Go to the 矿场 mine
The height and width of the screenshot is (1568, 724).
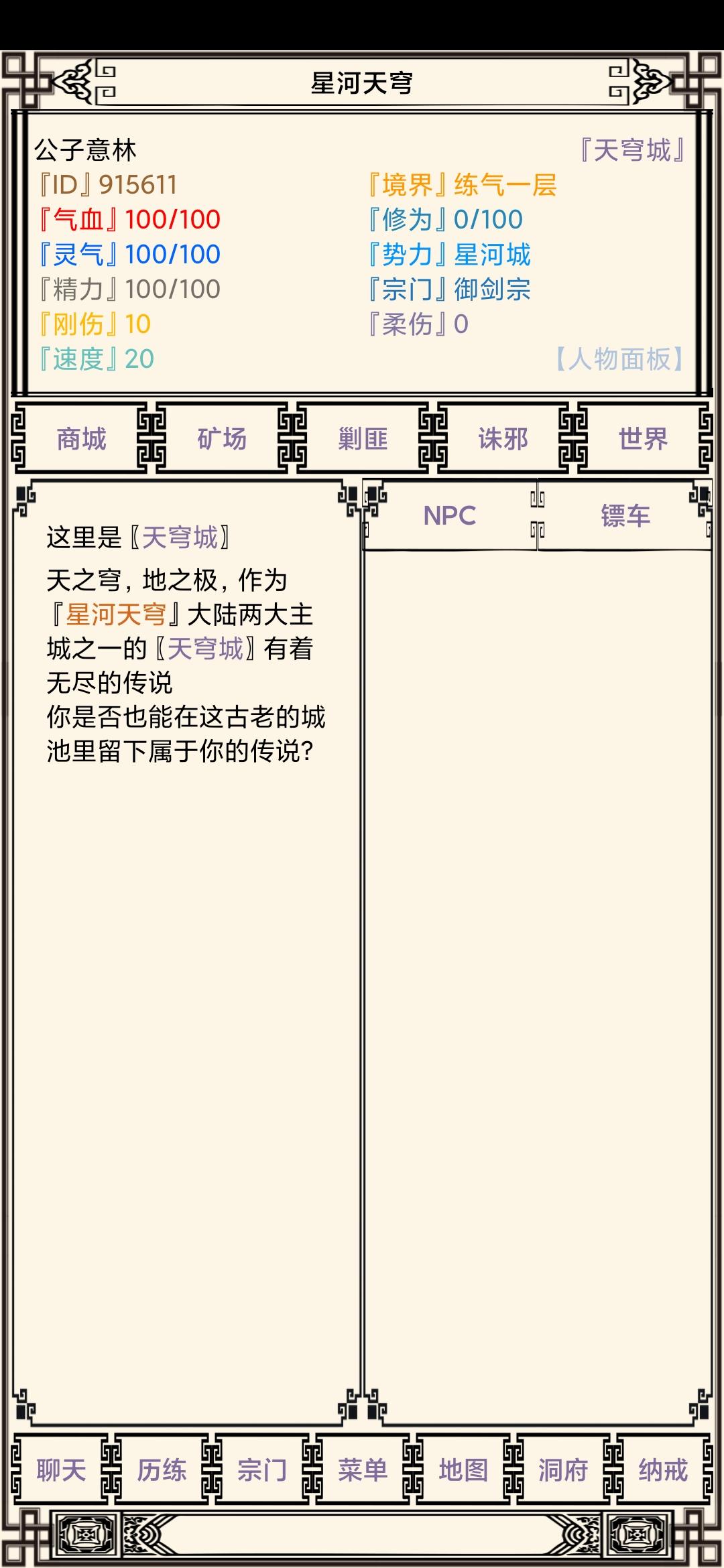222,440
